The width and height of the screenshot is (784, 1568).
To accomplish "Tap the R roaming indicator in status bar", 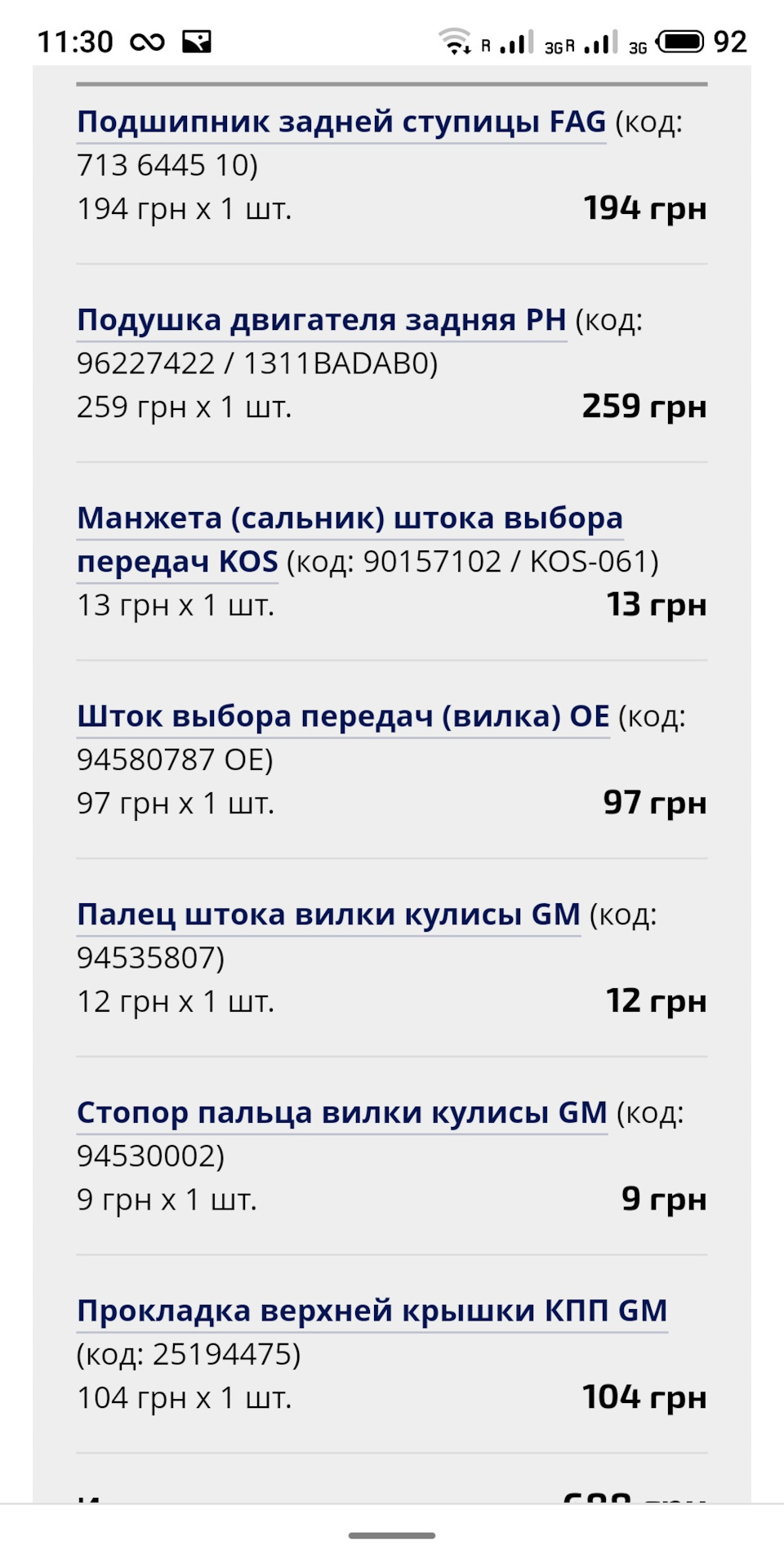I will click(485, 41).
